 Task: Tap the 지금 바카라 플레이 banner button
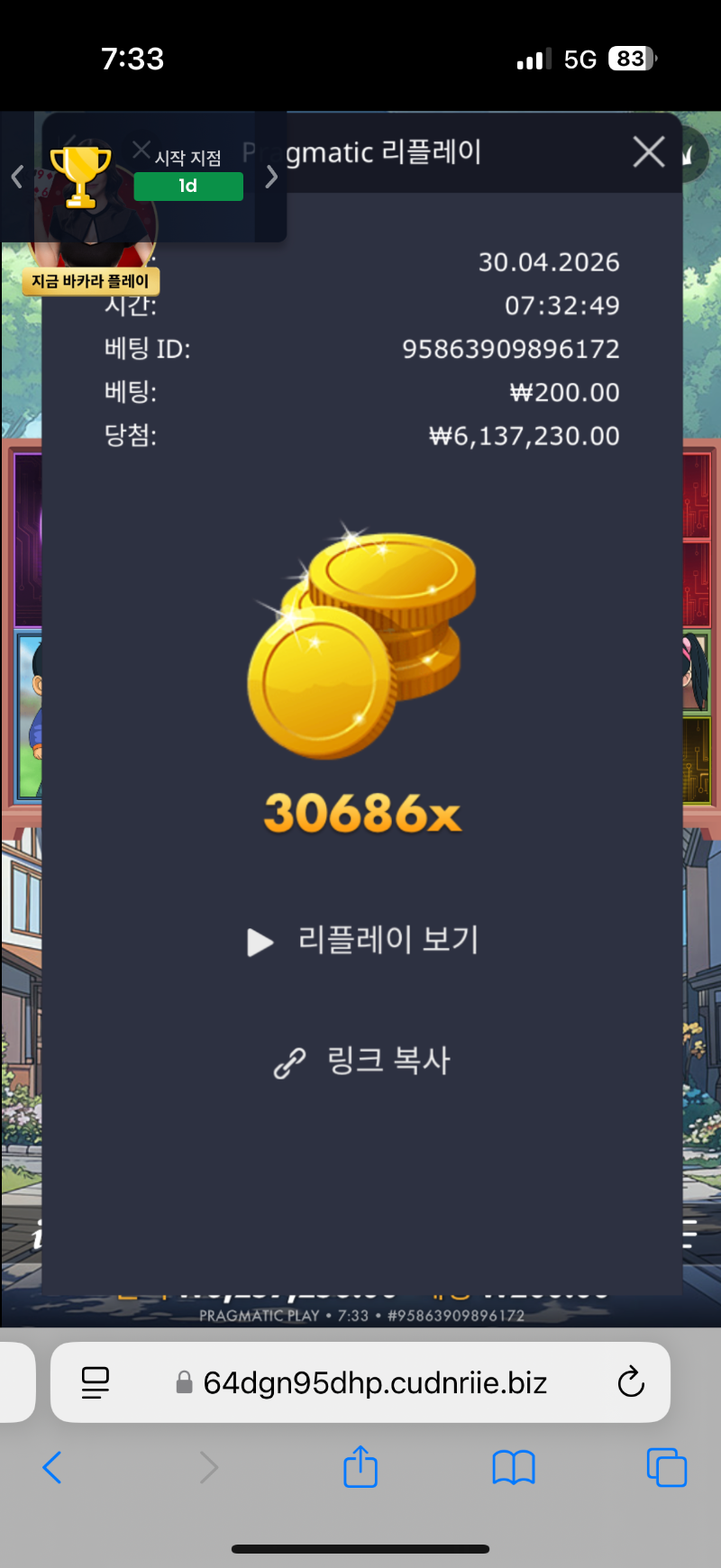point(90,281)
